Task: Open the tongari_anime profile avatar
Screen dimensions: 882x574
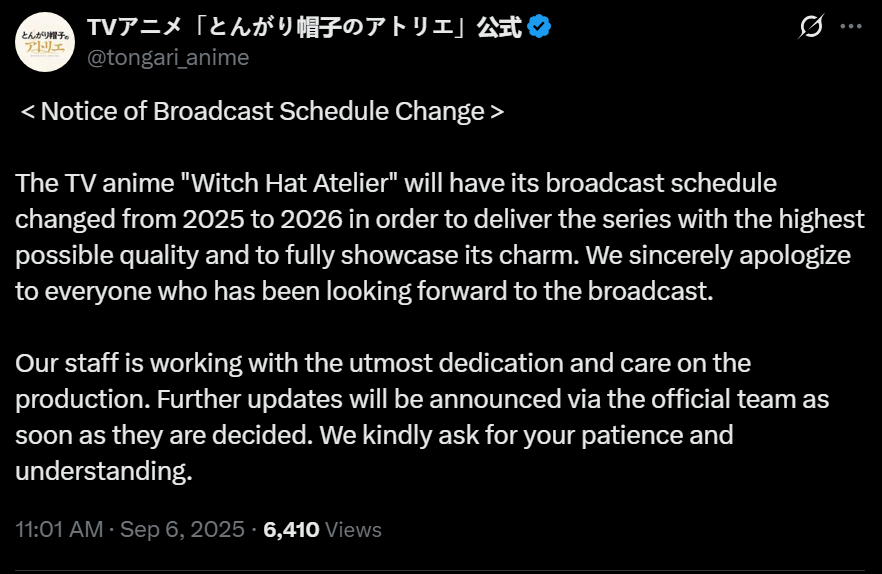Action: (x=45, y=43)
